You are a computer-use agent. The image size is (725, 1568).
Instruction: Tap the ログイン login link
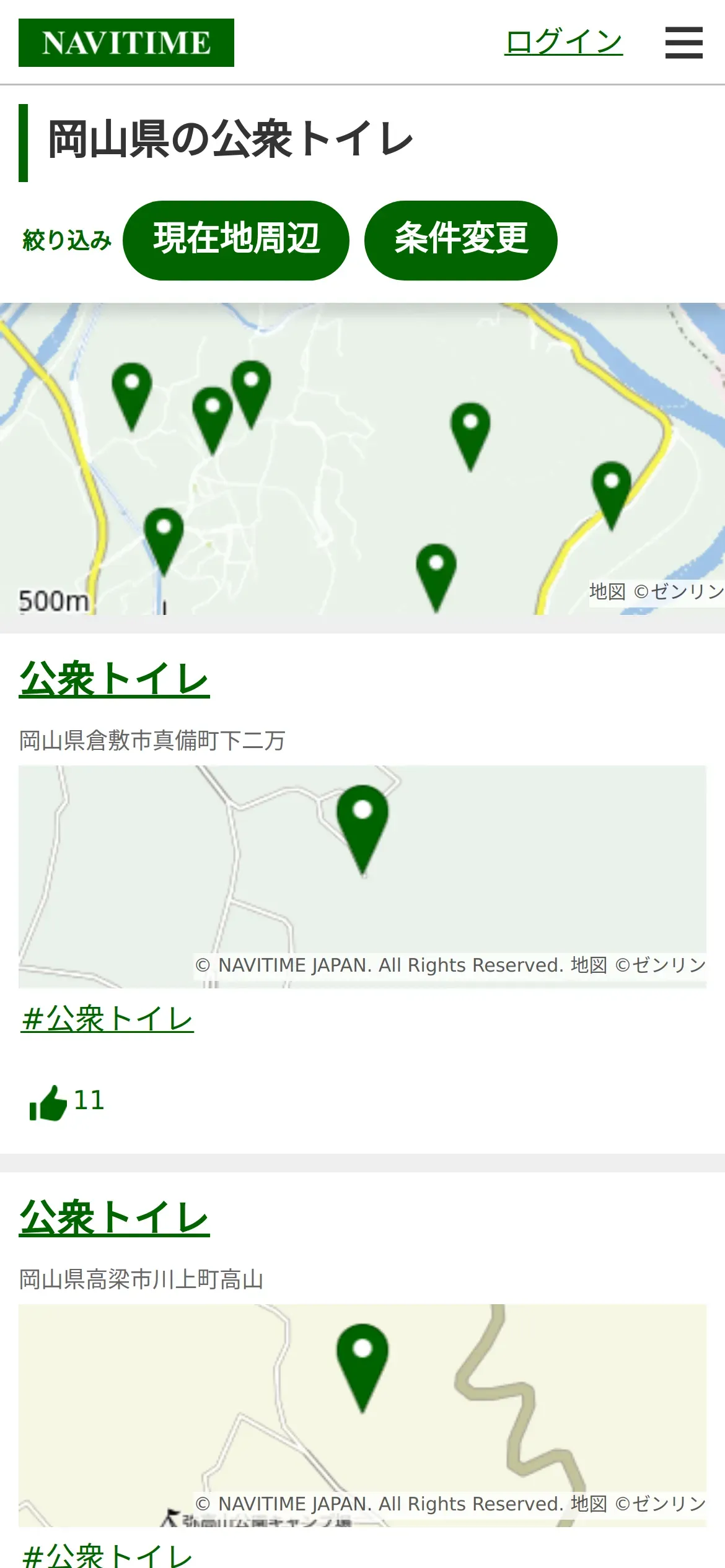(x=563, y=42)
